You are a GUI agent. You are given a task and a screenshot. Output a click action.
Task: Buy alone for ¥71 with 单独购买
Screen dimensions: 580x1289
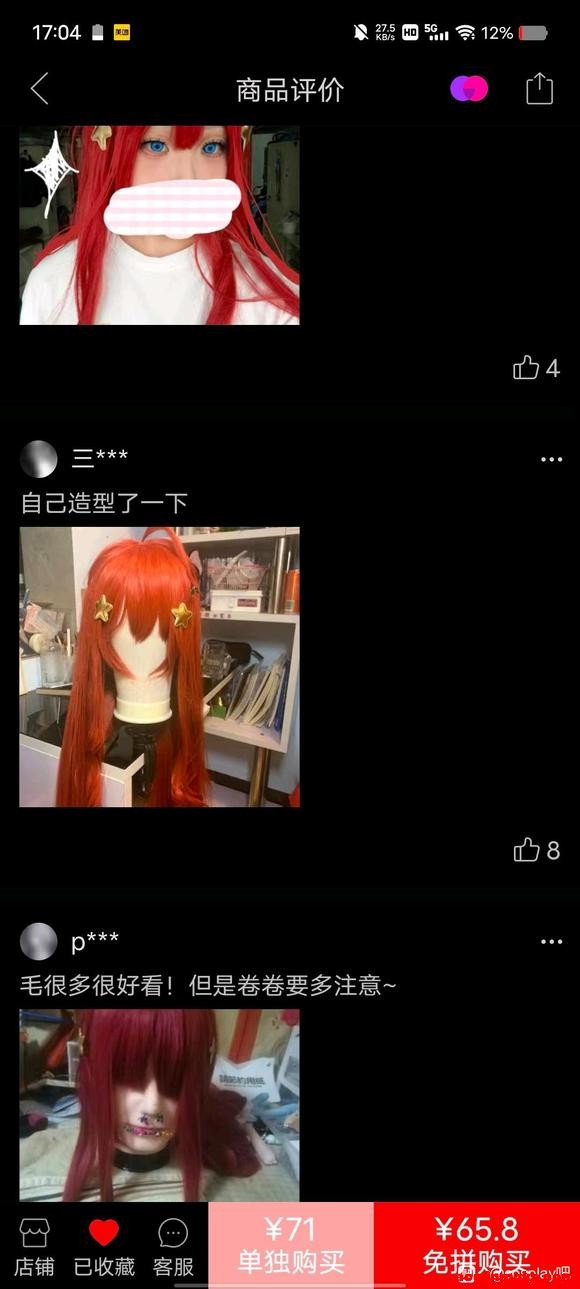point(291,1245)
